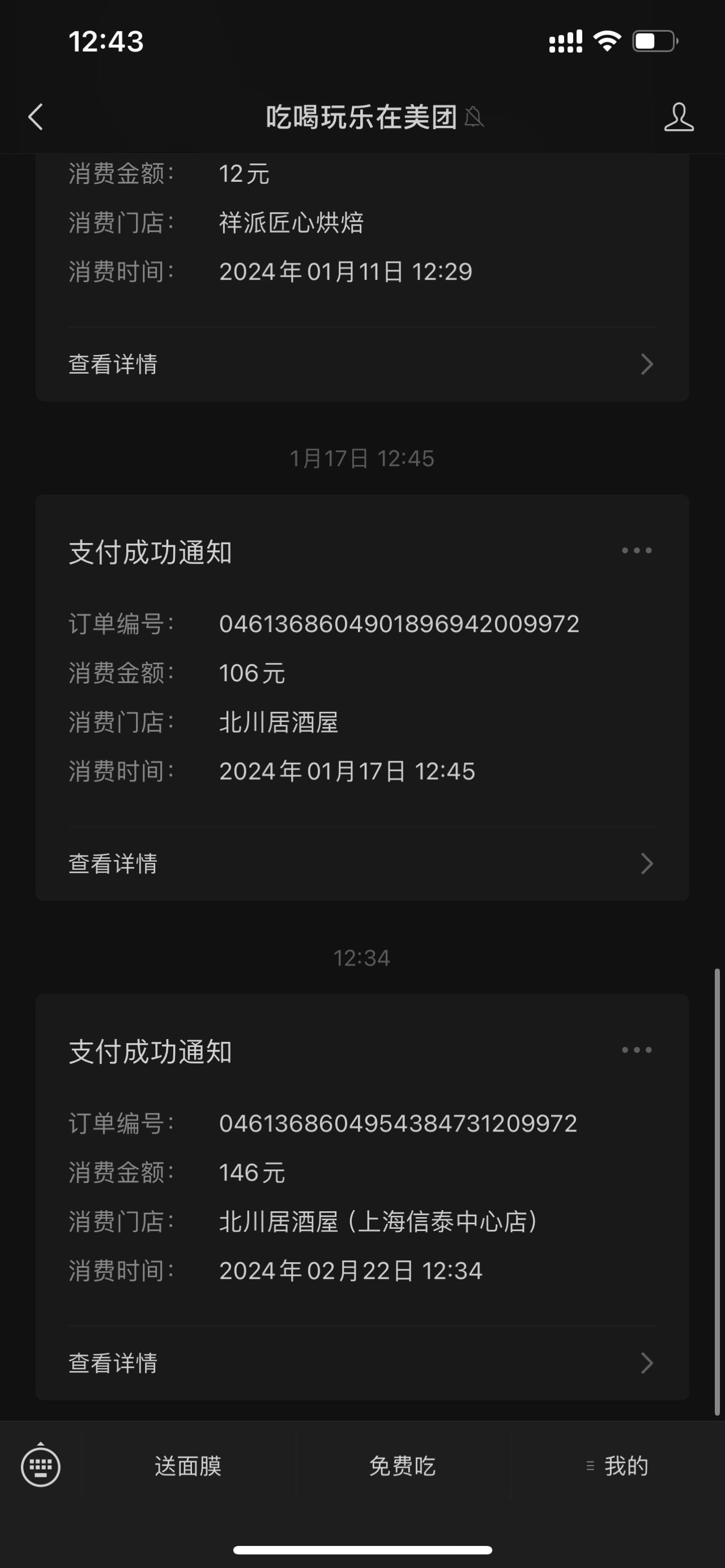Go back using the top-left arrow

[x=36, y=116]
